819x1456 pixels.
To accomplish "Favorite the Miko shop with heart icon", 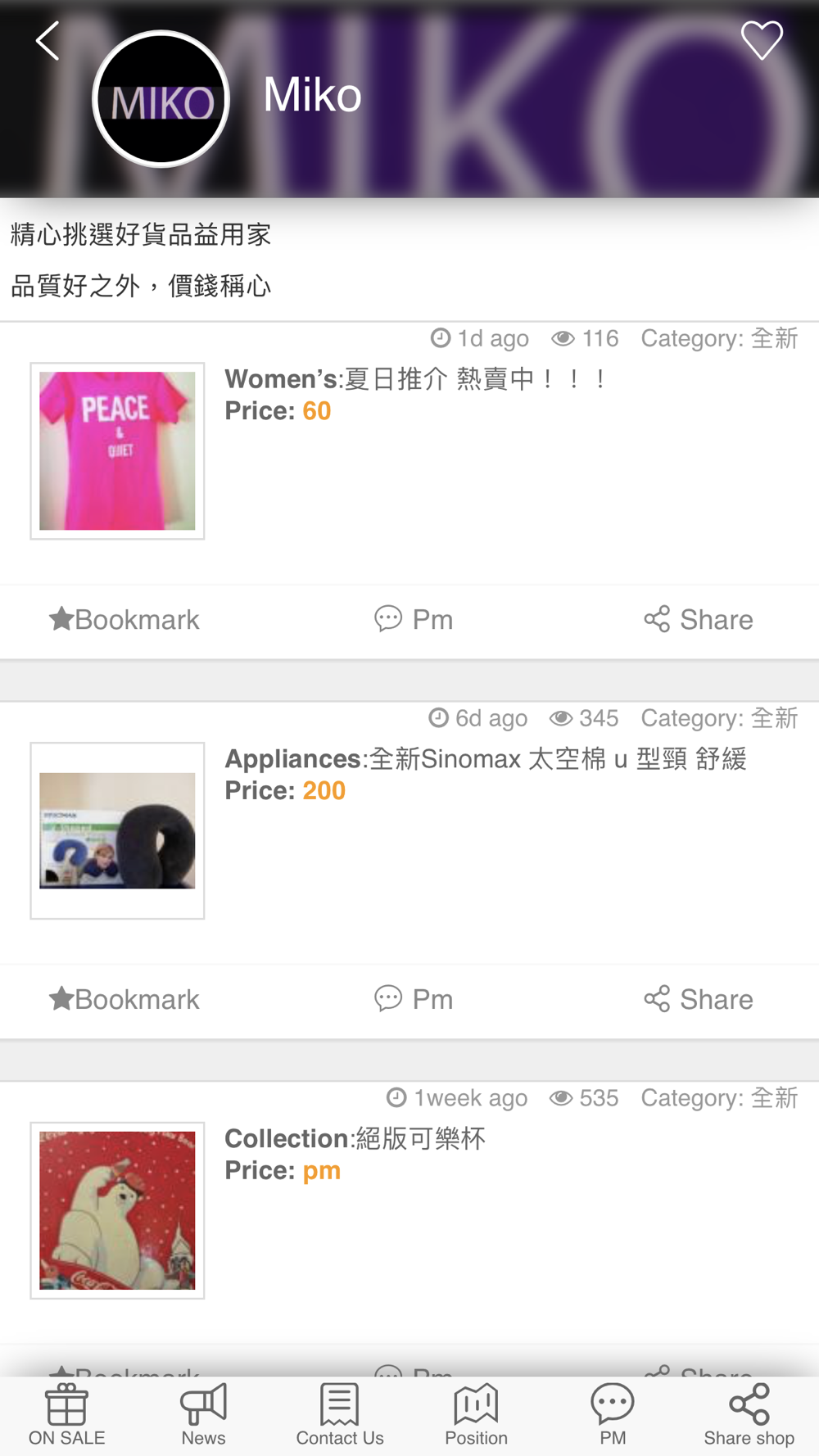I will [762, 41].
